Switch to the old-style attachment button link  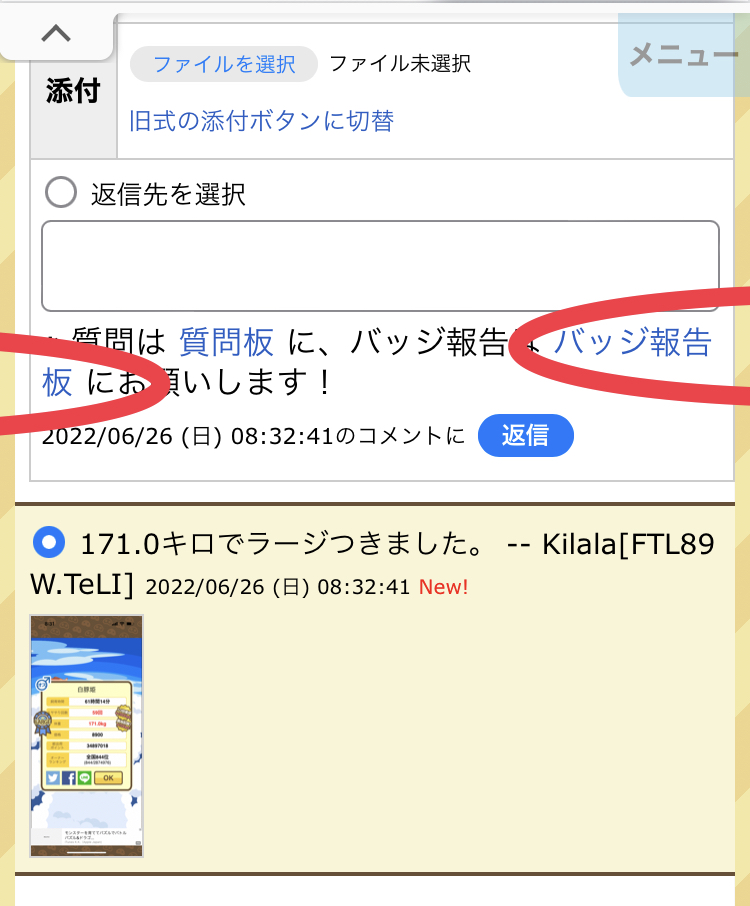click(261, 121)
